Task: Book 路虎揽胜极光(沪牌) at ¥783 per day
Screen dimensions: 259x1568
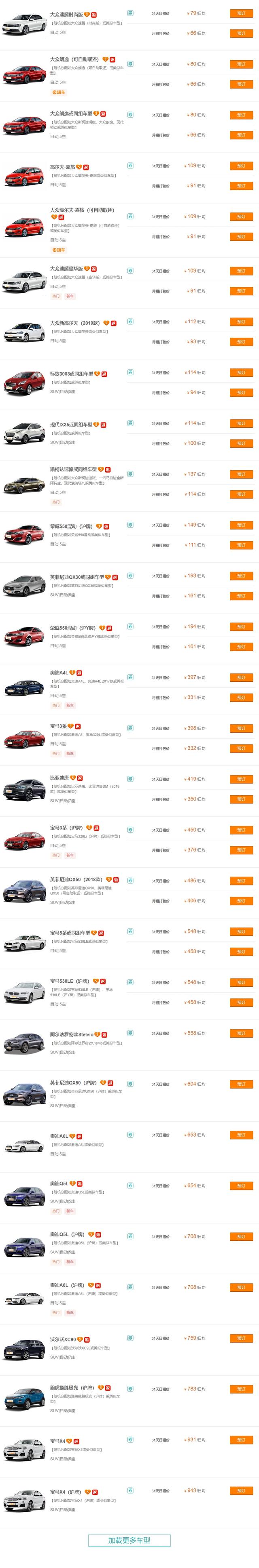Action: pos(241,1389)
